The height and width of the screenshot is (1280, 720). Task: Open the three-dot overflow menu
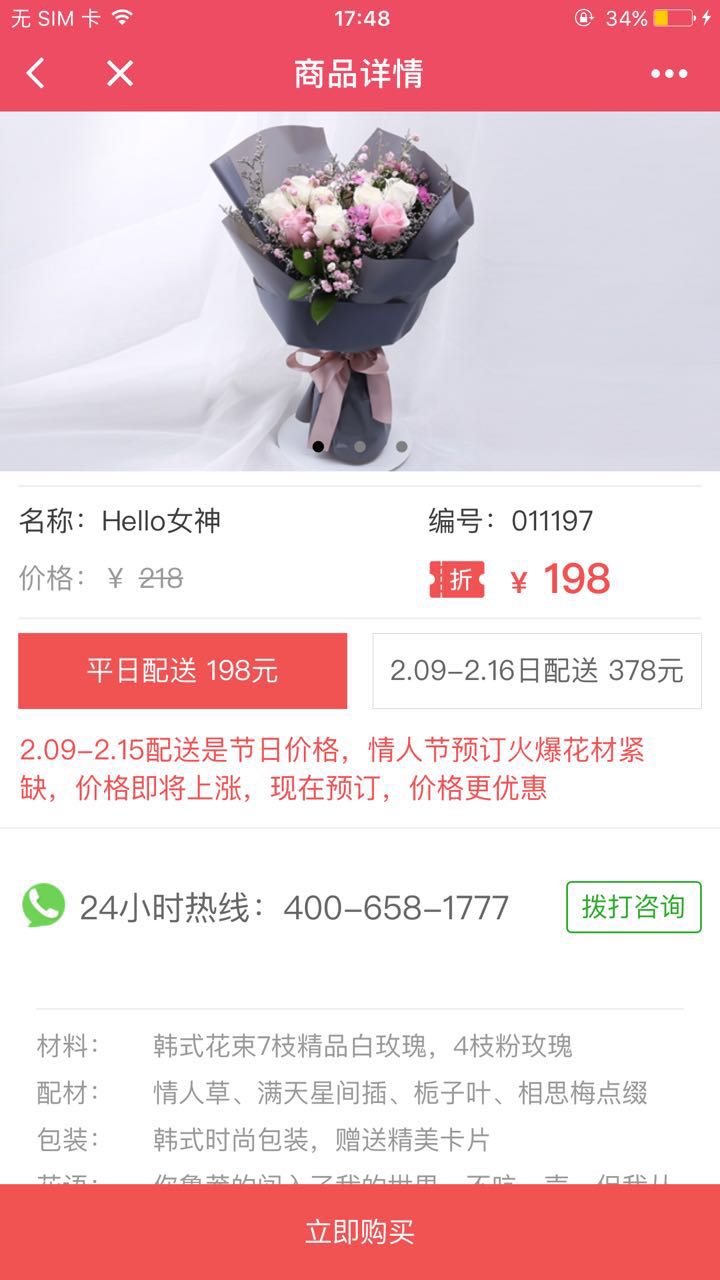coord(669,74)
